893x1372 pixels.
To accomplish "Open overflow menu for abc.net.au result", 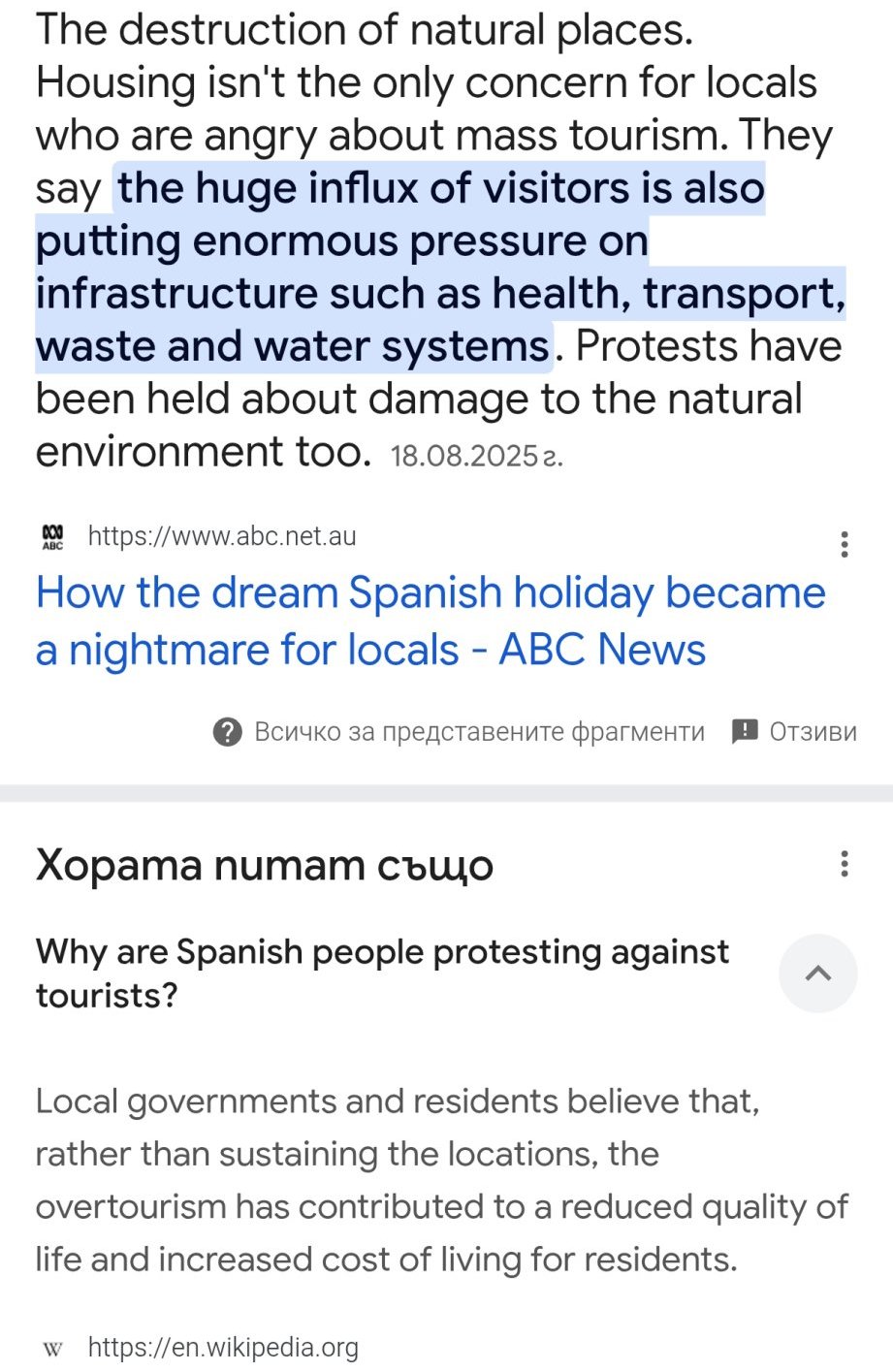I will tap(845, 544).
